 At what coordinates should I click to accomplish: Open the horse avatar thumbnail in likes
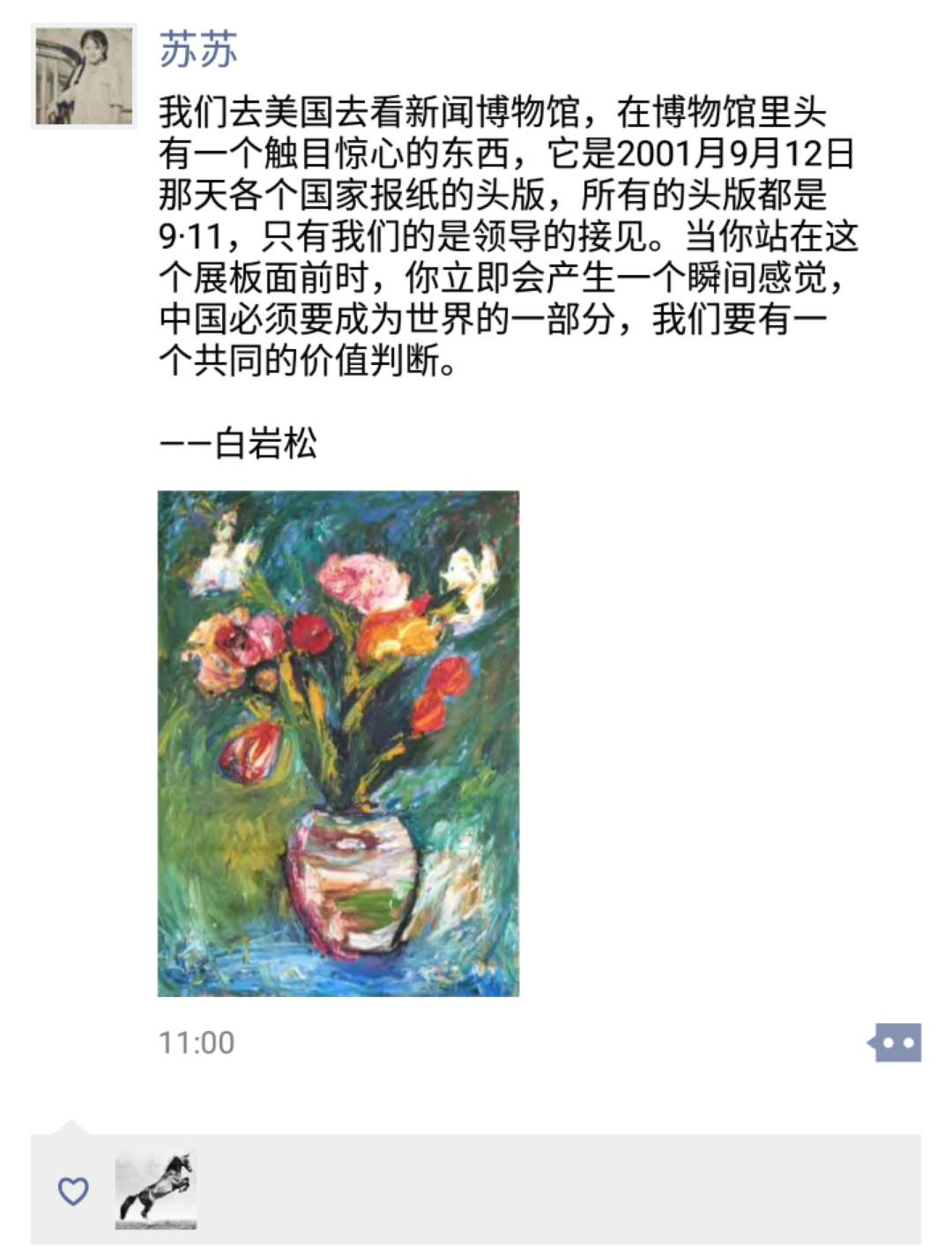point(154,1190)
